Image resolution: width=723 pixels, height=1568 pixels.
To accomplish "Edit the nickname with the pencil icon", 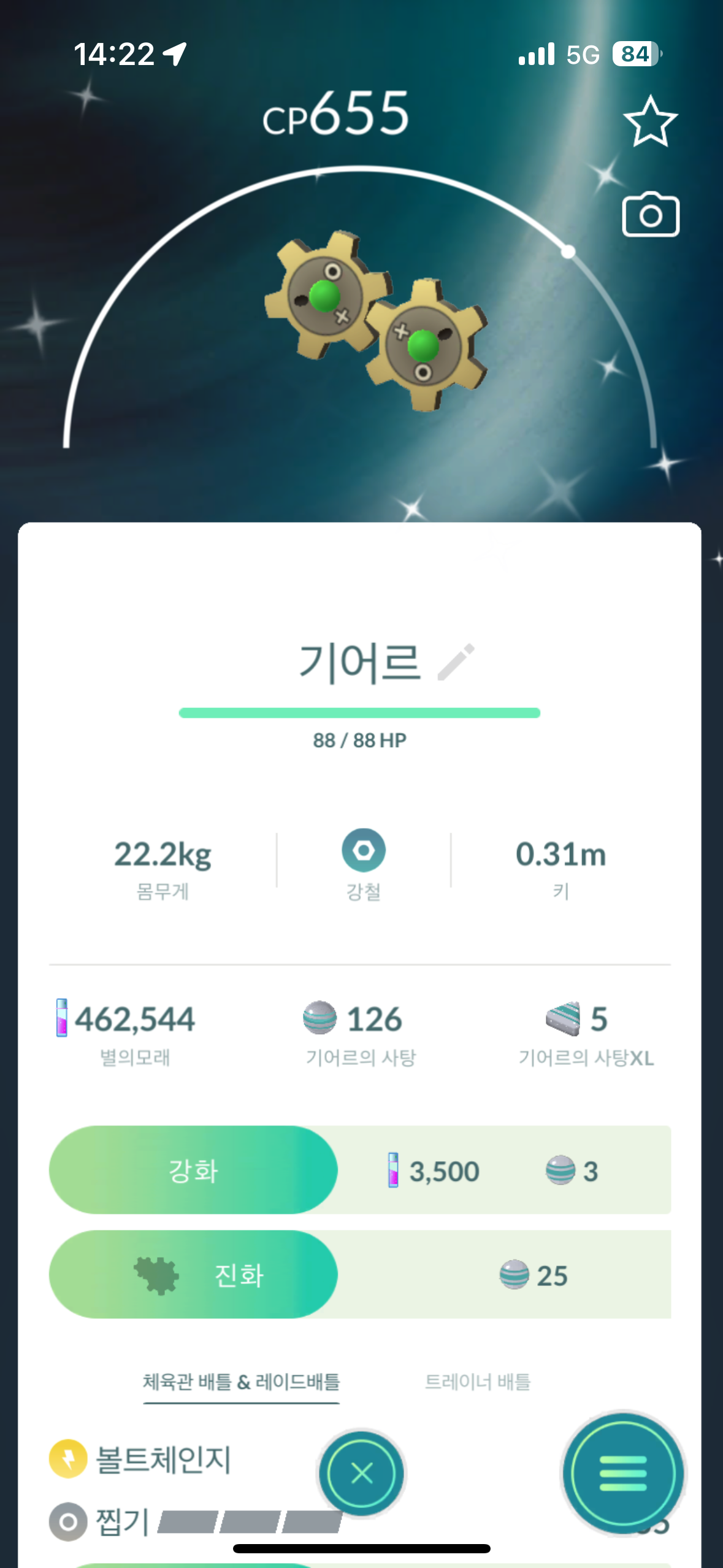I will [x=456, y=662].
